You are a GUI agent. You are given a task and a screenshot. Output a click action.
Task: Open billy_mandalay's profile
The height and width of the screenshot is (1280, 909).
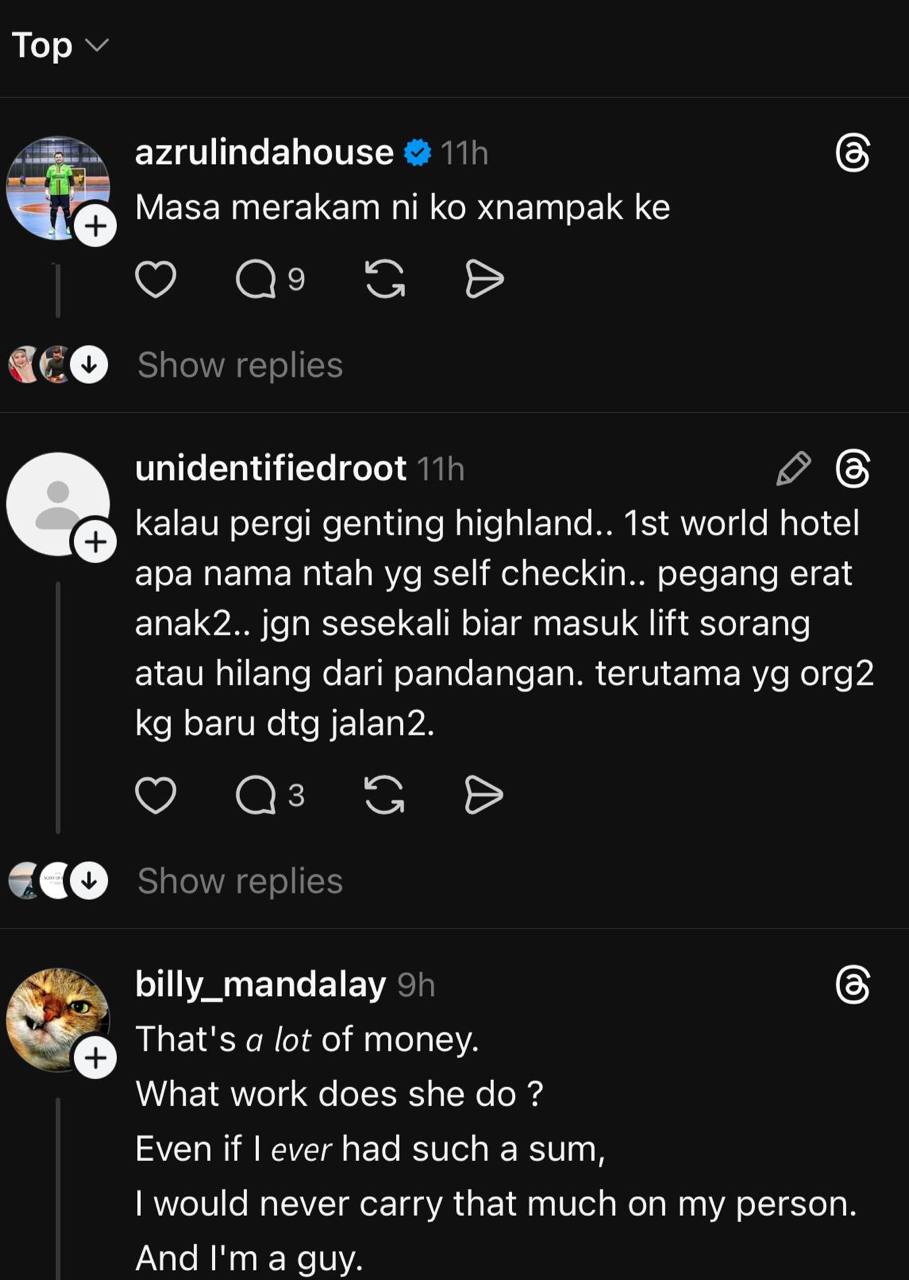pyautogui.click(x=260, y=985)
